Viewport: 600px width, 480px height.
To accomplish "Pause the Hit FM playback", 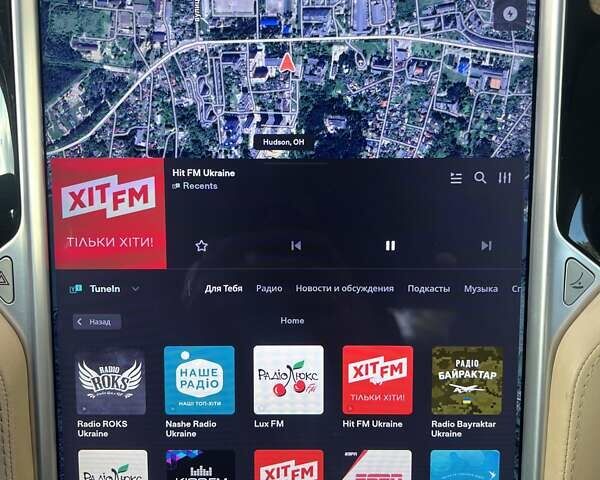I will pyautogui.click(x=390, y=245).
